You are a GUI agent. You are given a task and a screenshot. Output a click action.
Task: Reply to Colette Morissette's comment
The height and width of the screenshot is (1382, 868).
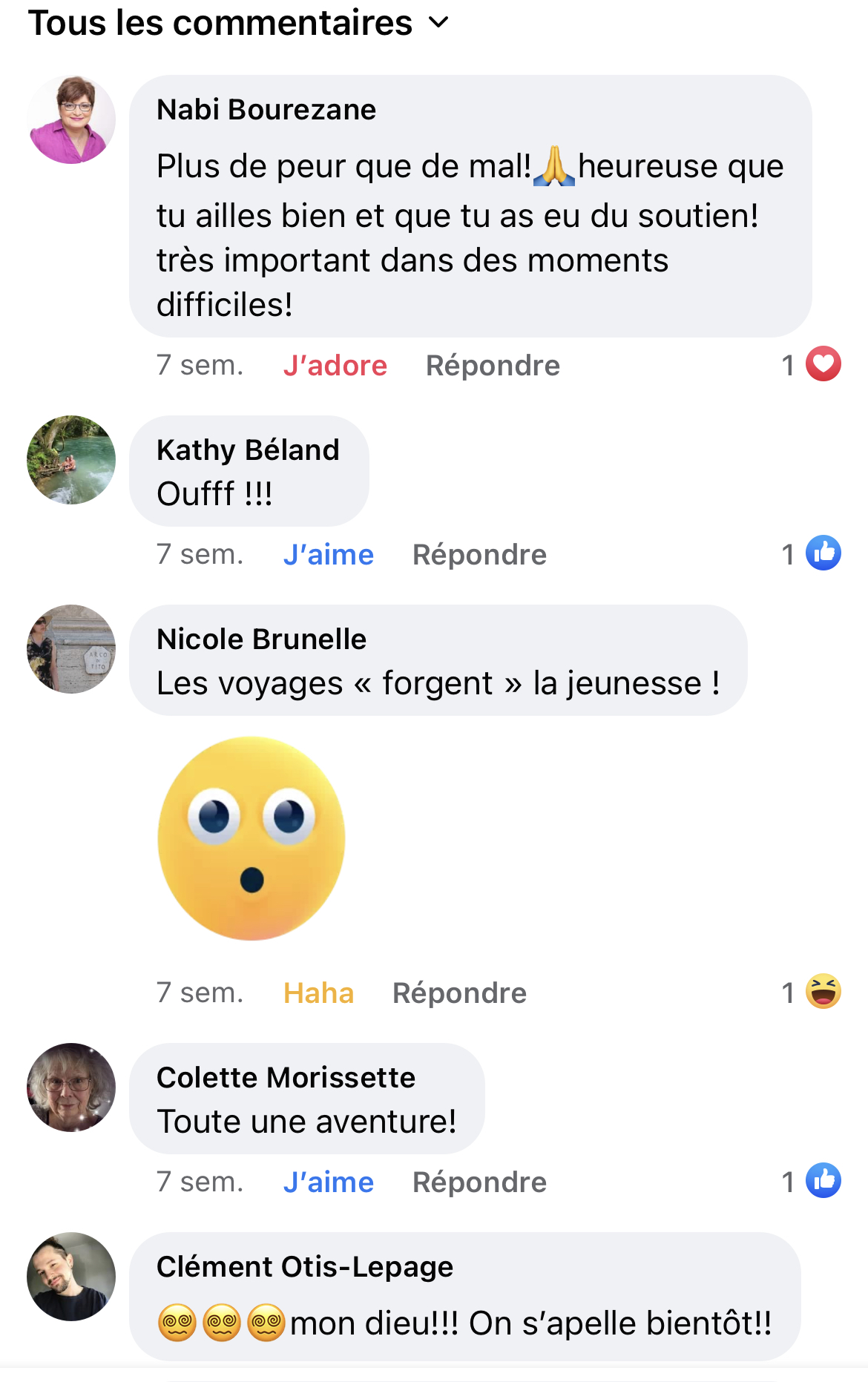tap(479, 1182)
